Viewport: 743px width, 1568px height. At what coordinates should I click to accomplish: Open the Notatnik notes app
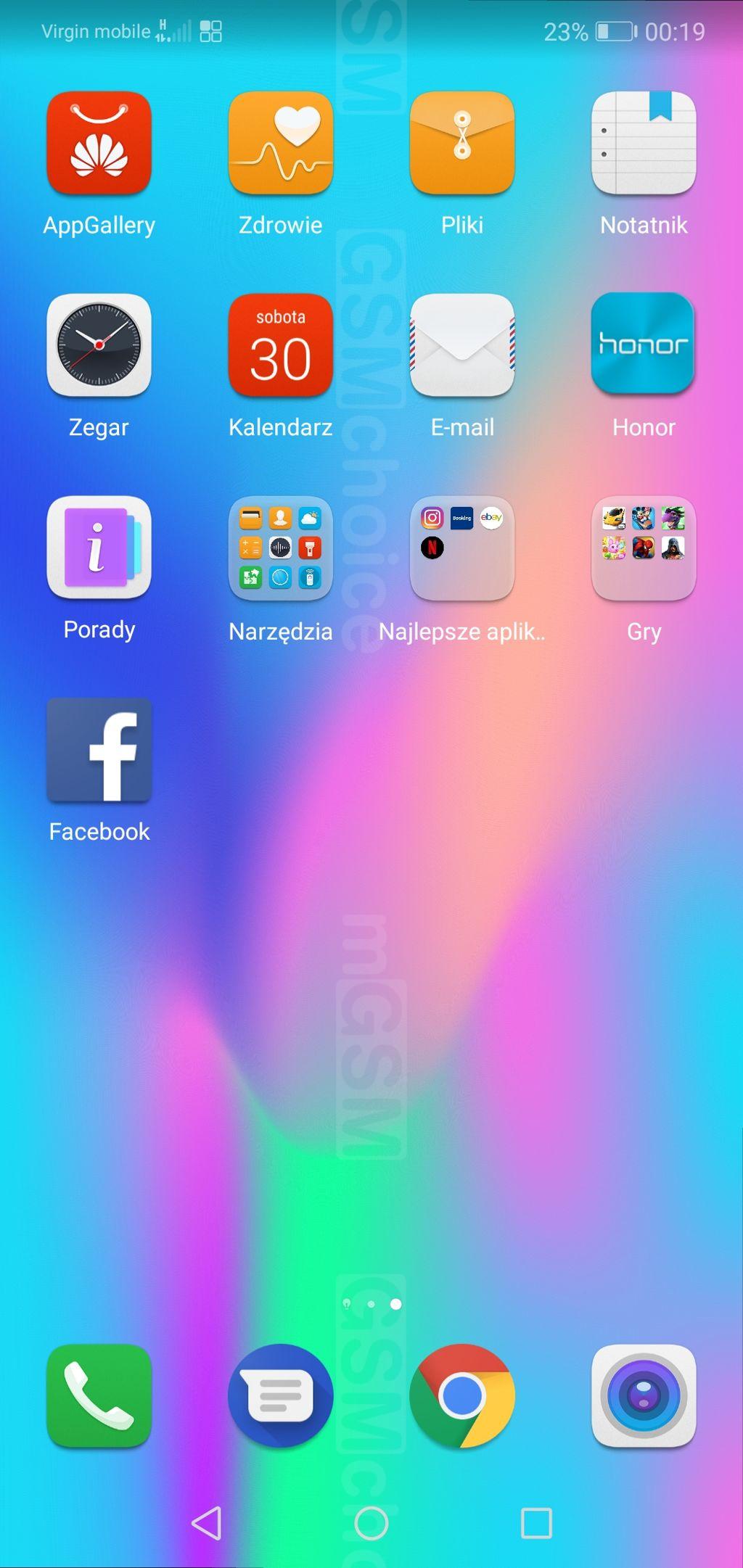pos(644,144)
